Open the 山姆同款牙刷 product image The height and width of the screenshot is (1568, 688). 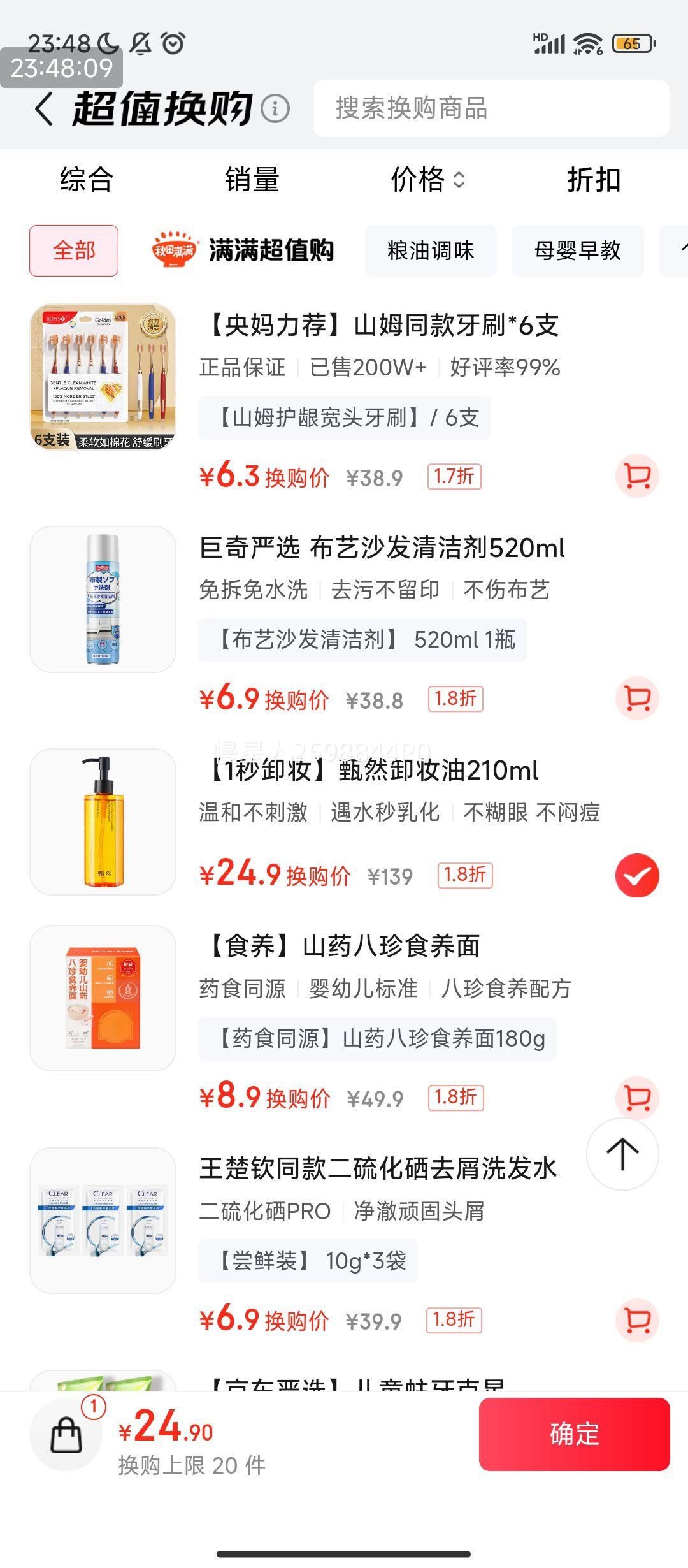[x=103, y=377]
